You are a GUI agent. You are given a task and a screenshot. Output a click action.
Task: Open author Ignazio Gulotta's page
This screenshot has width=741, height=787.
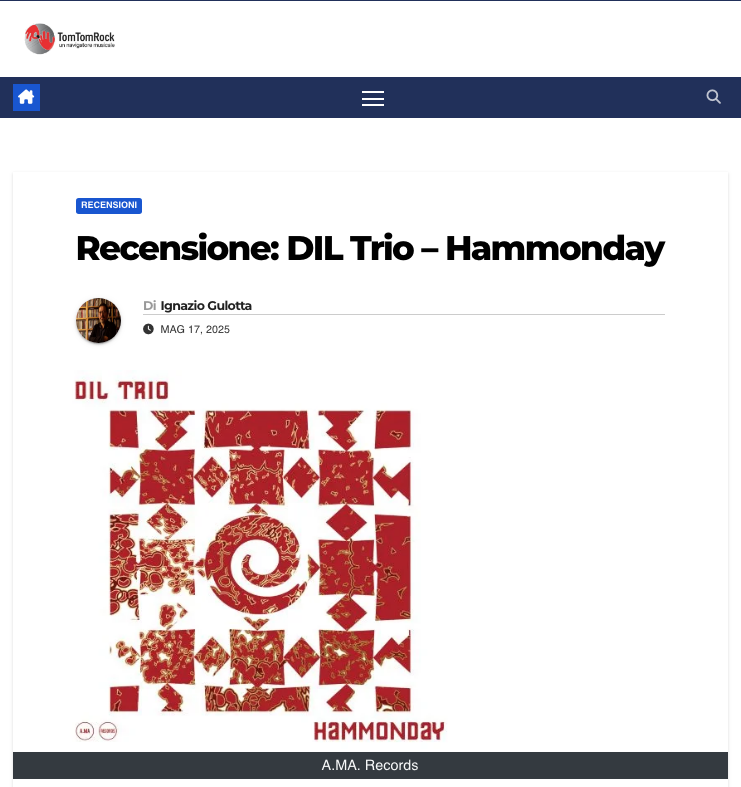point(208,306)
